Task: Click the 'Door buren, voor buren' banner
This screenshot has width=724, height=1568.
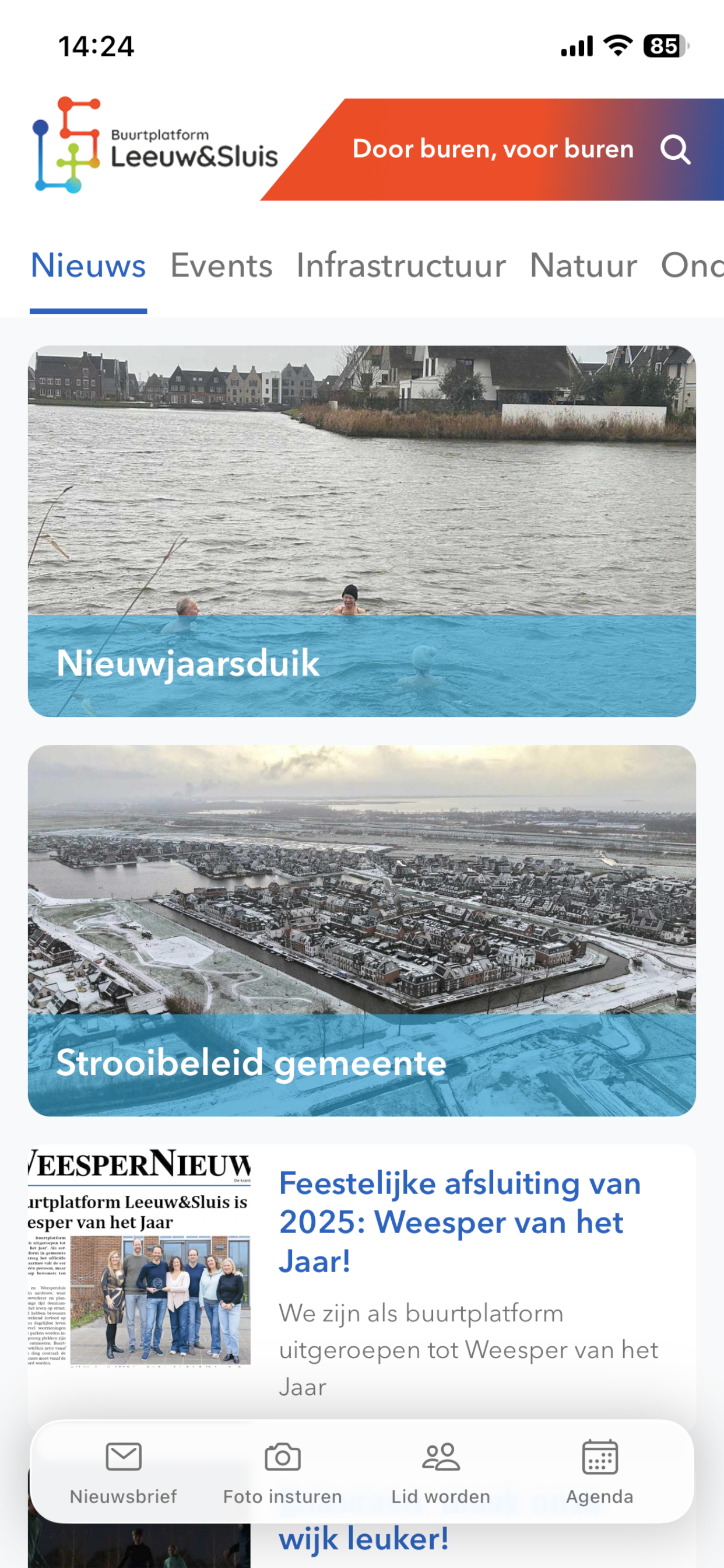Action: coord(493,150)
